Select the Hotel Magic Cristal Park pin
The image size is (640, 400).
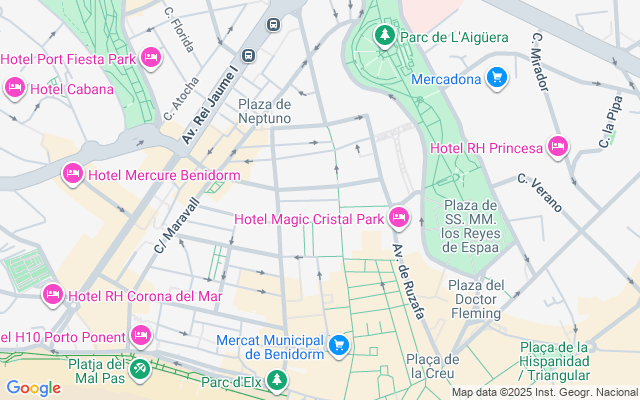(x=399, y=217)
